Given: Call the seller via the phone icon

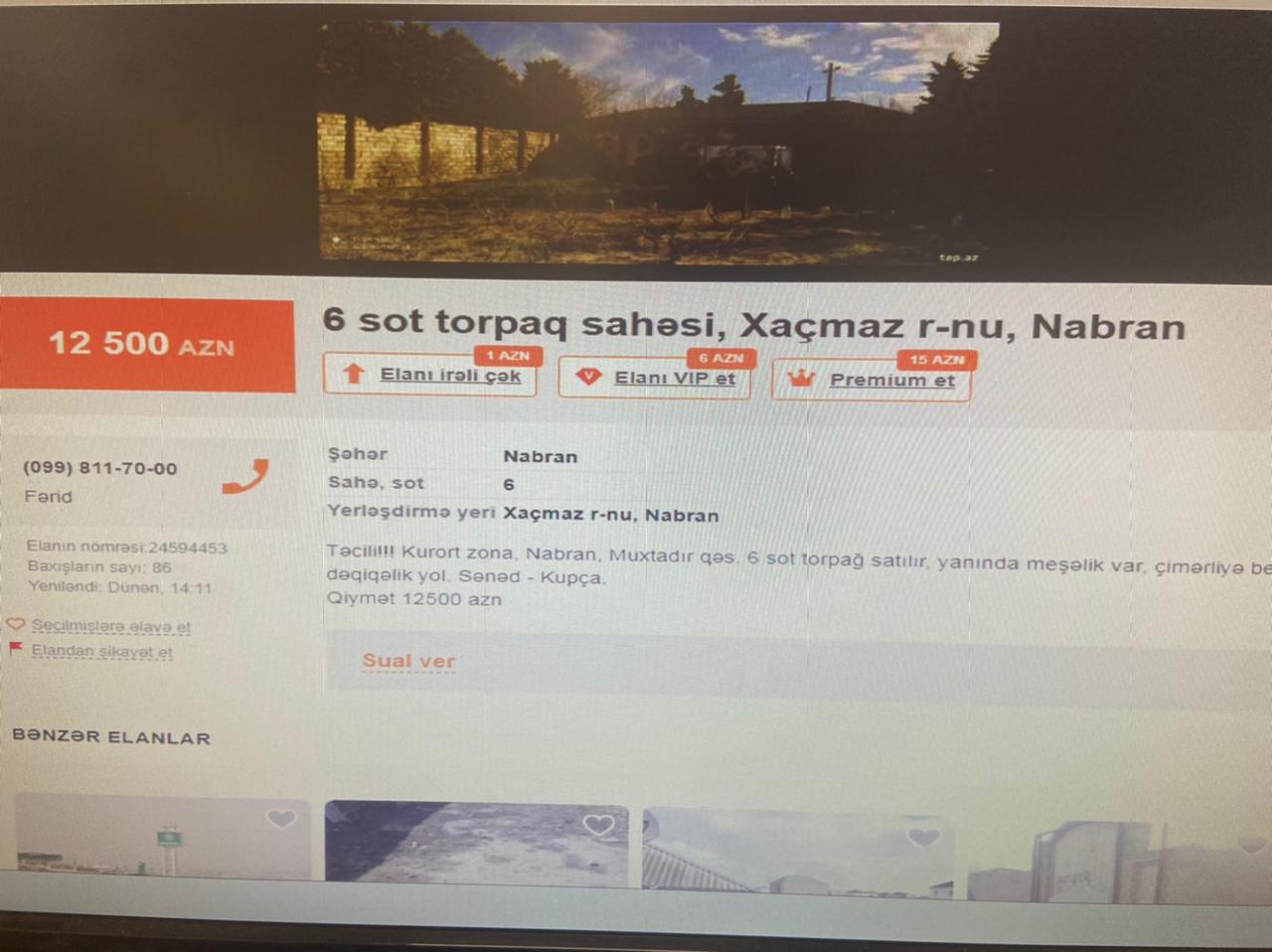Looking at the screenshot, I should coord(245,477).
